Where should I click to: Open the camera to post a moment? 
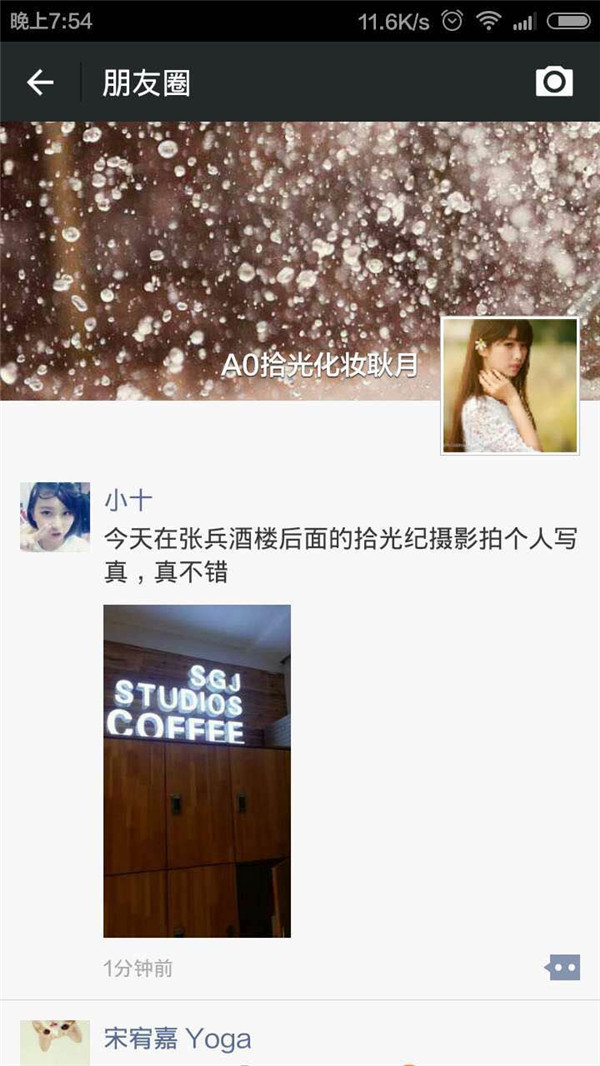click(x=554, y=82)
